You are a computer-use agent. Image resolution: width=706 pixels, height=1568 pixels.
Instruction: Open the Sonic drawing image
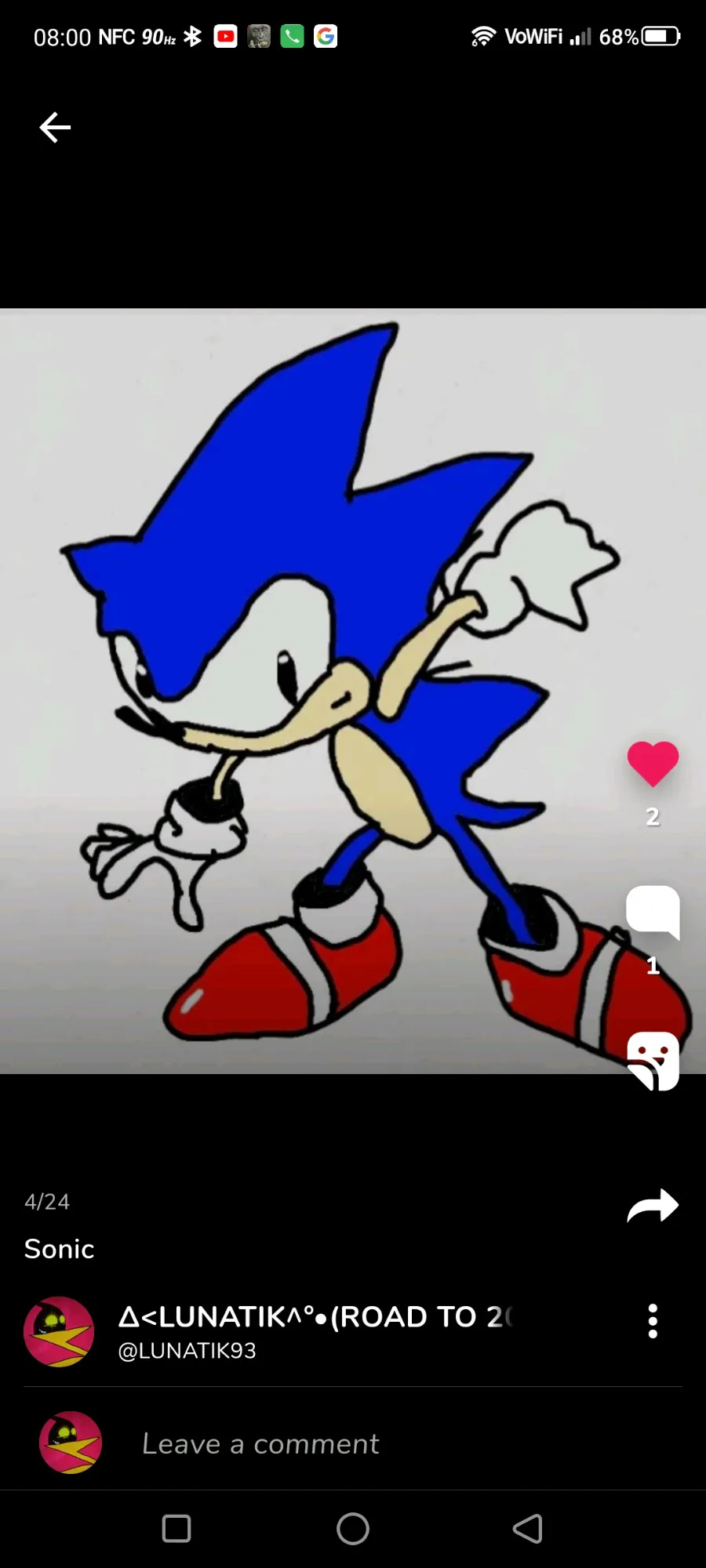point(353,691)
